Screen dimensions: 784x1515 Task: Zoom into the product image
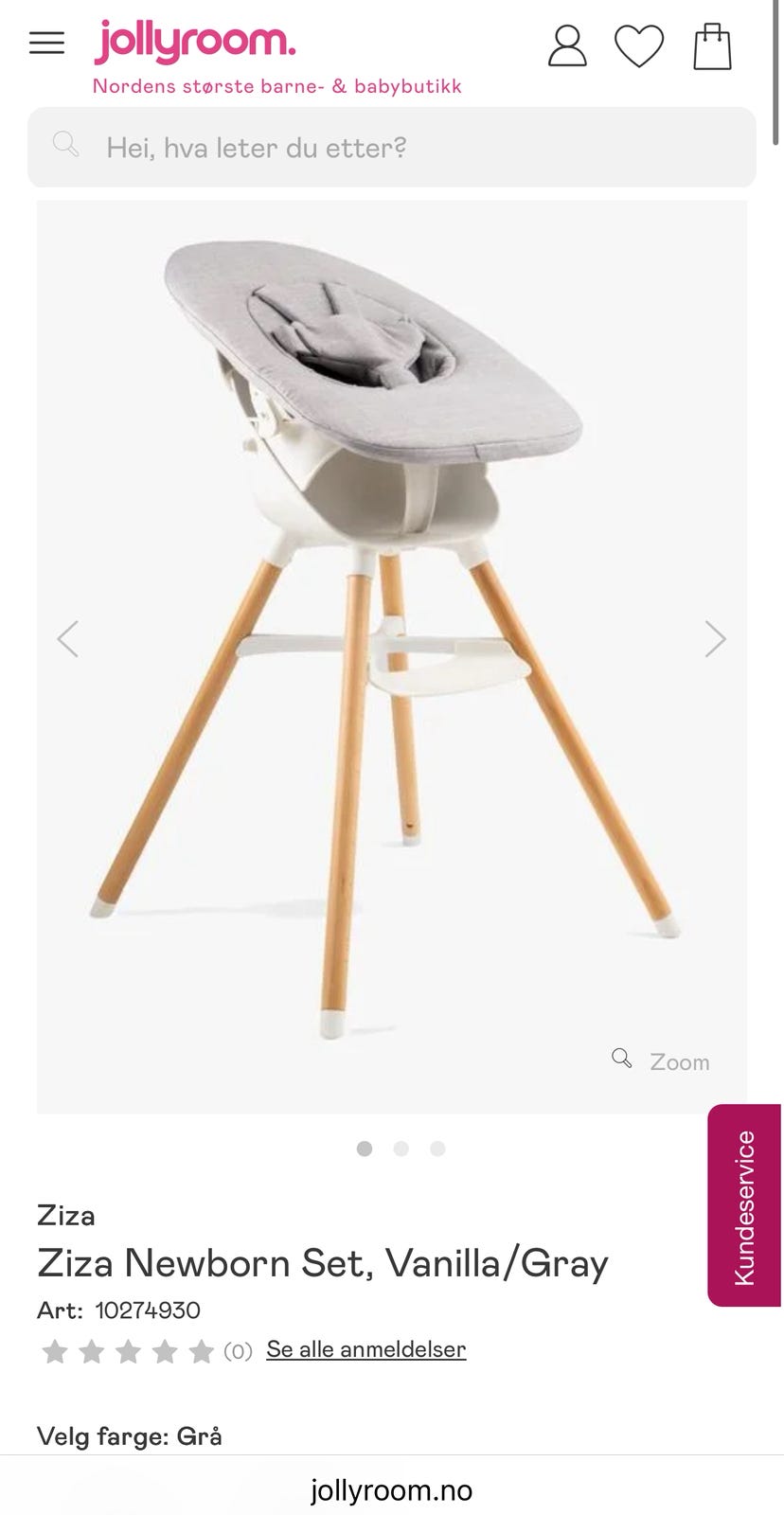(662, 1060)
